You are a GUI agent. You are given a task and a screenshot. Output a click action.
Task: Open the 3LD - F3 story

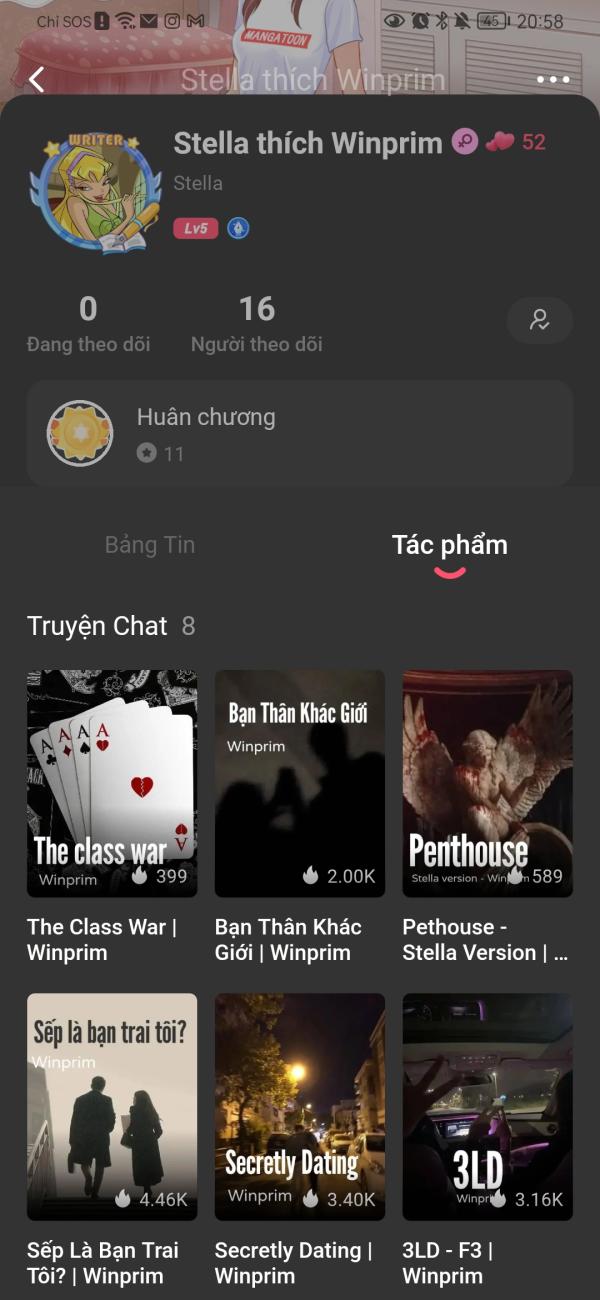(488, 1107)
